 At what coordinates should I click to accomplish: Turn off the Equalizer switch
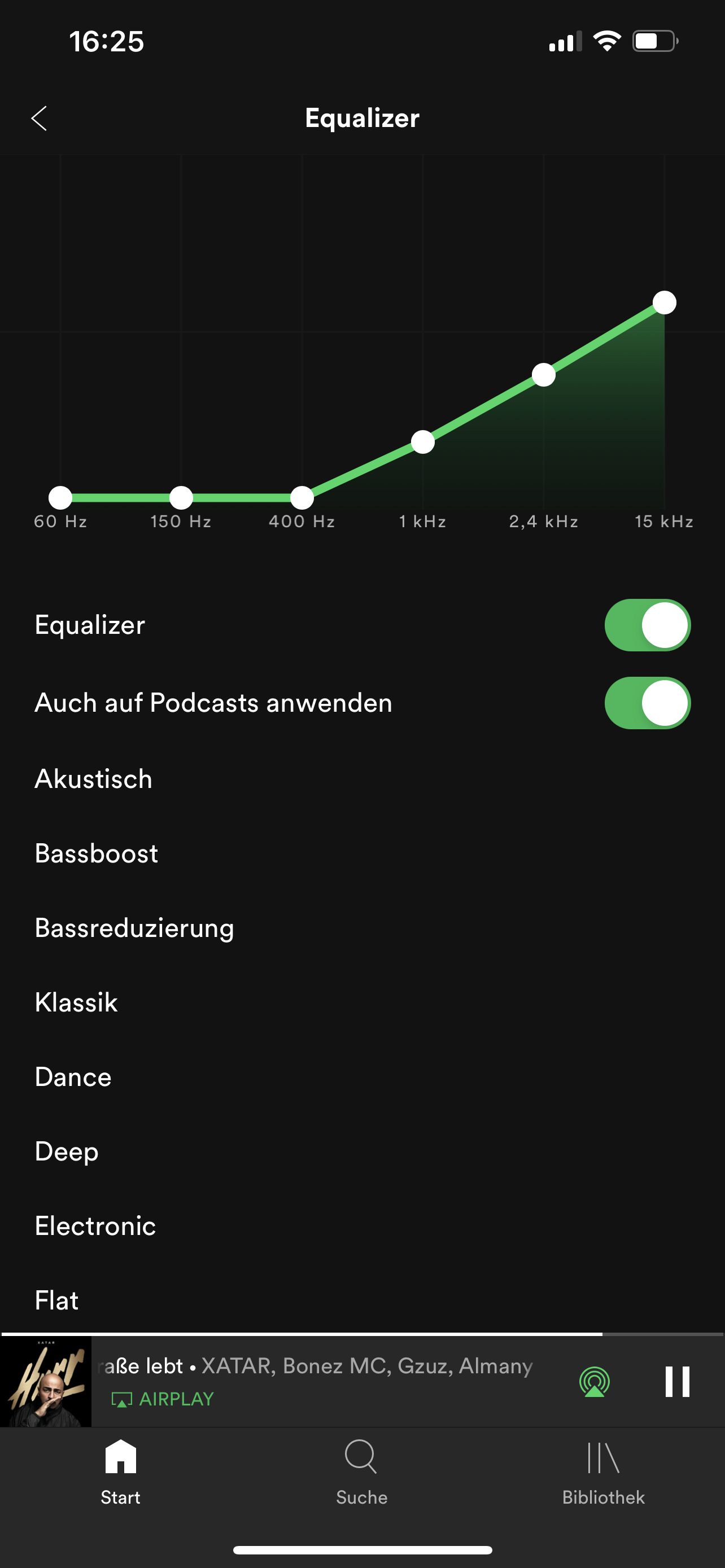click(647, 625)
